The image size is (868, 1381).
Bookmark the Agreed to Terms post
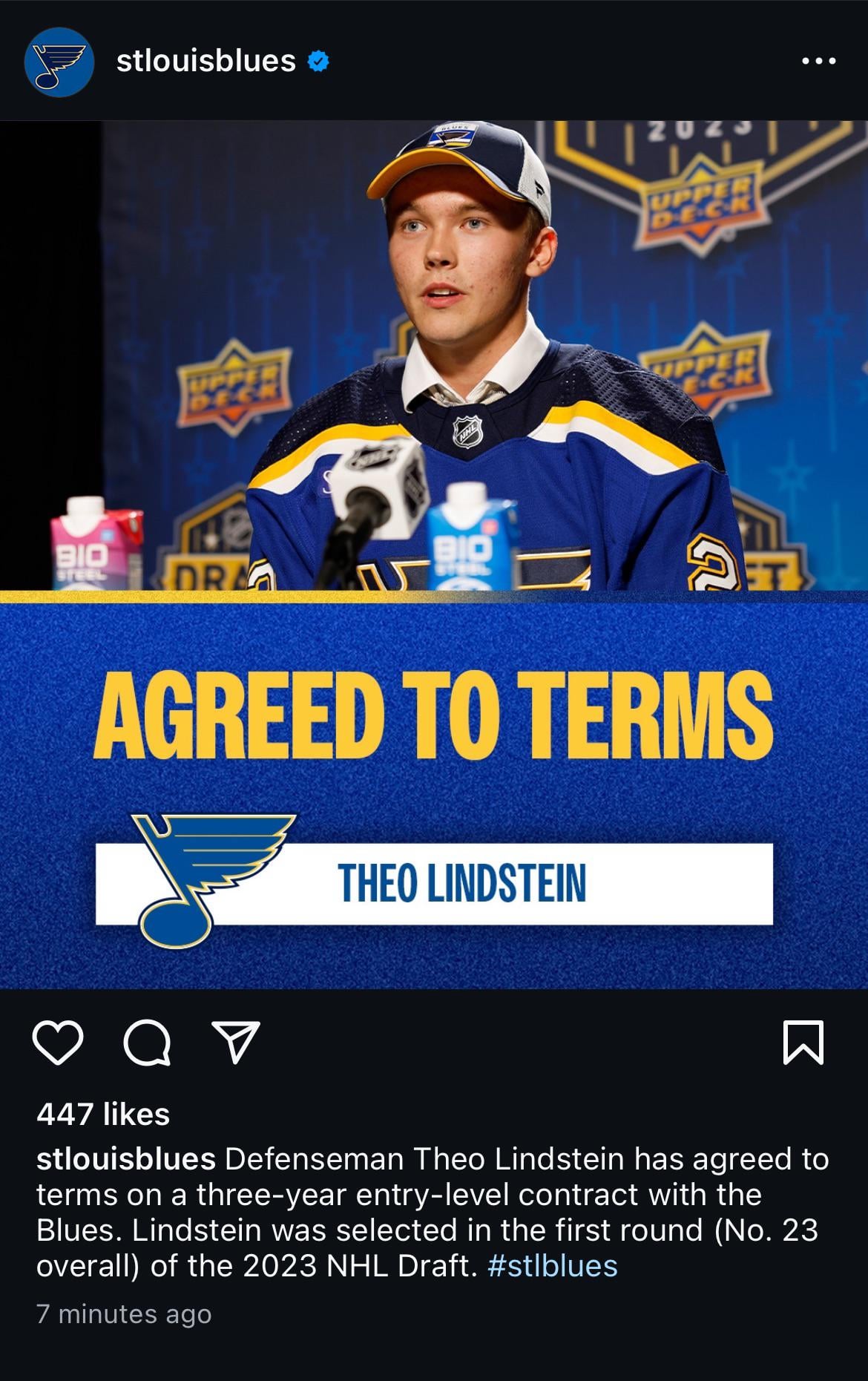(x=803, y=1043)
